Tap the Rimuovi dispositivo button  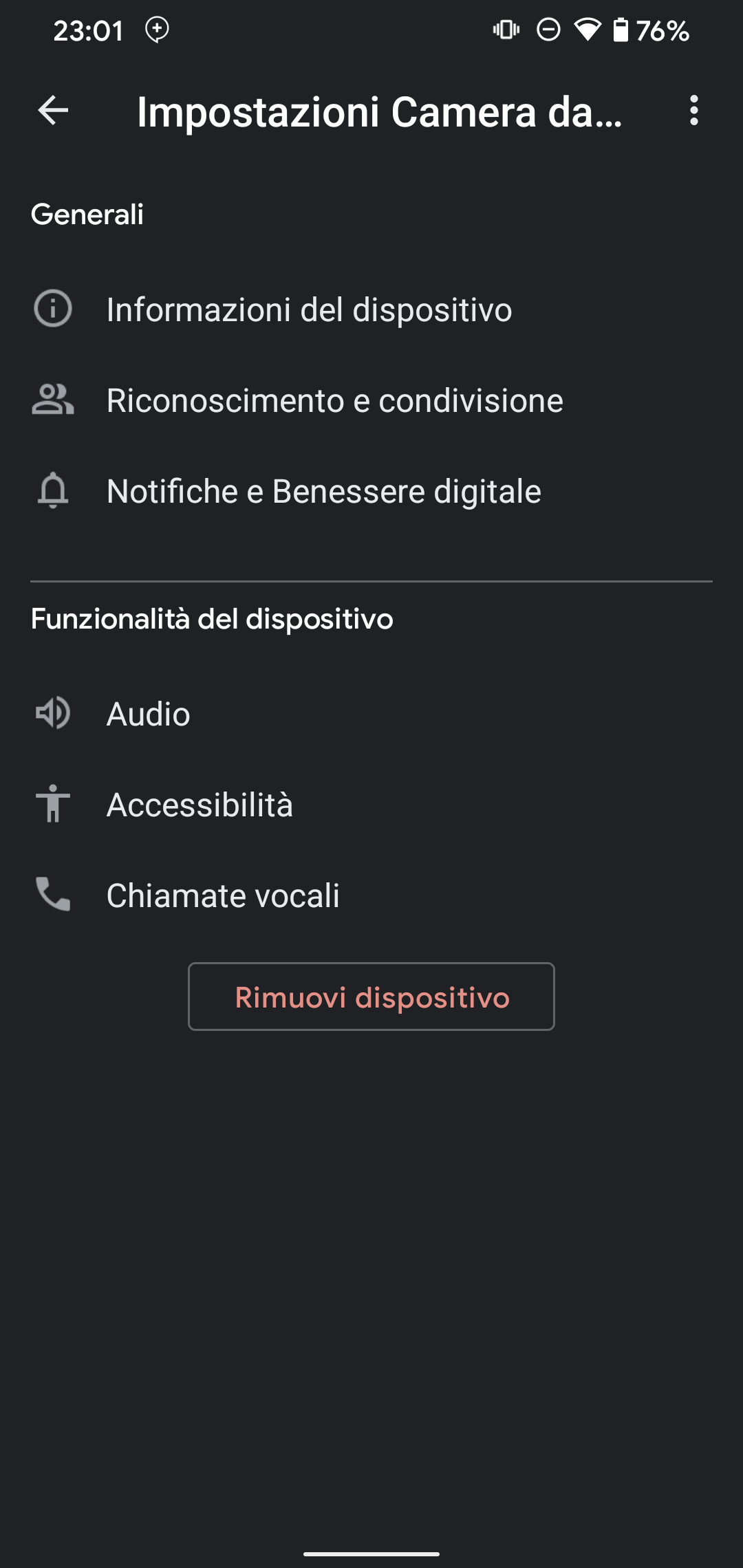pyautogui.click(x=371, y=997)
